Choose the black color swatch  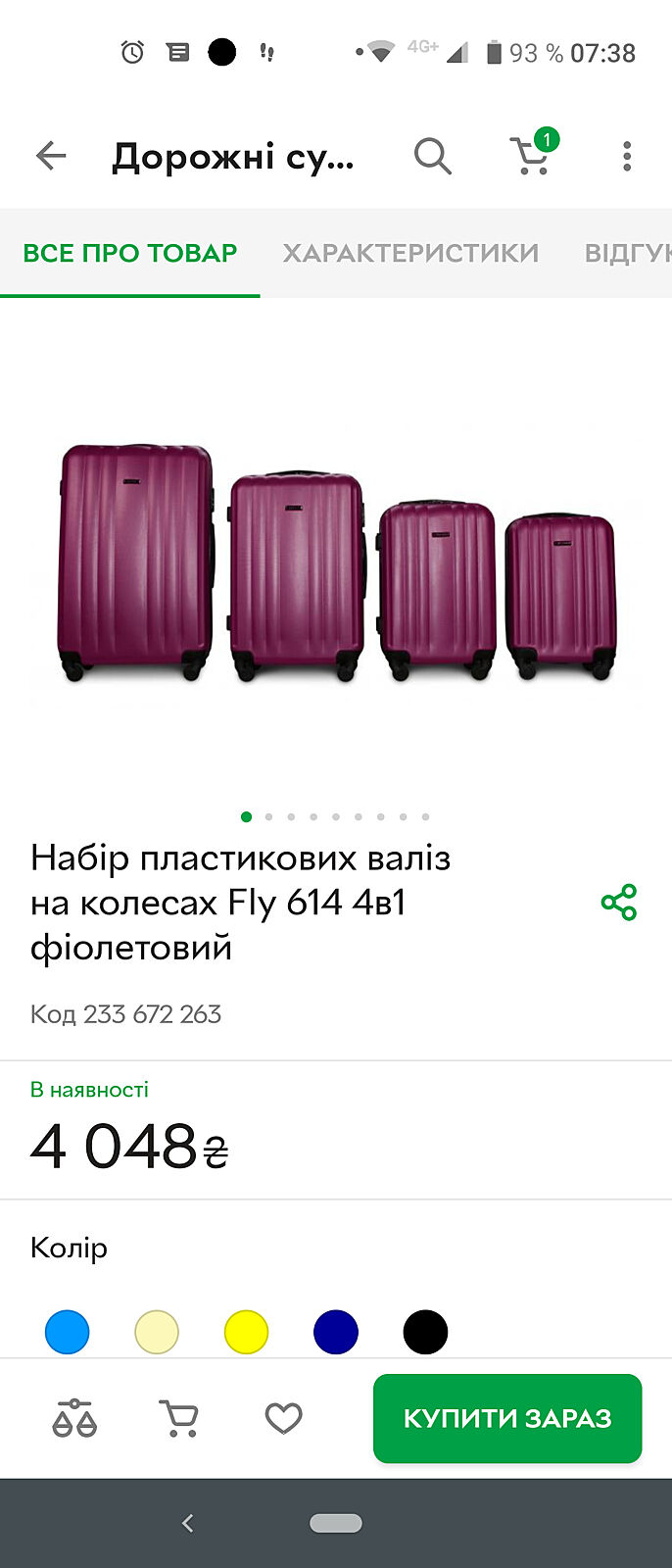click(425, 1332)
